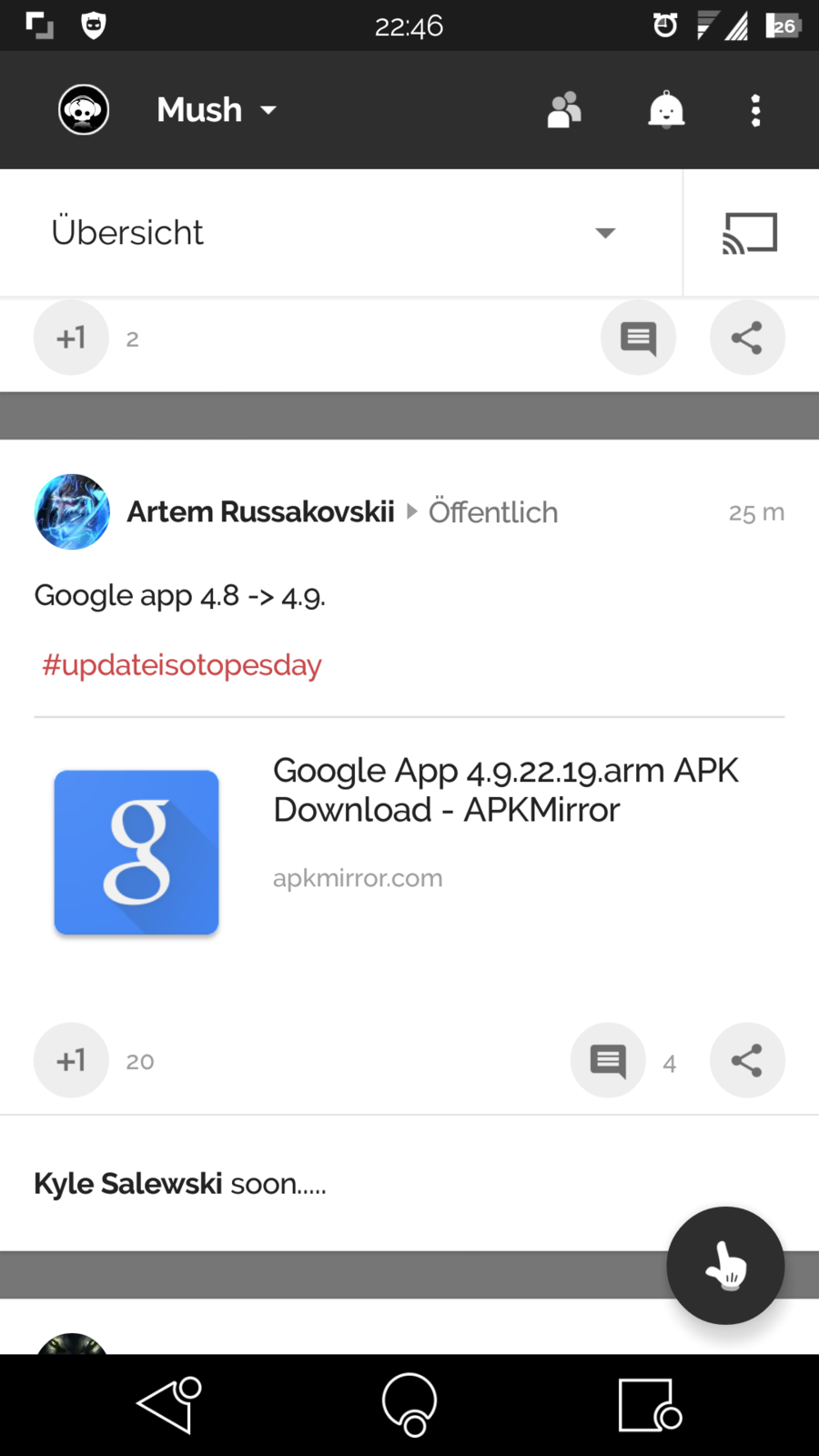Comment on the post with 2 plus-ones
Screen dimensions: 819x1456
coord(638,338)
